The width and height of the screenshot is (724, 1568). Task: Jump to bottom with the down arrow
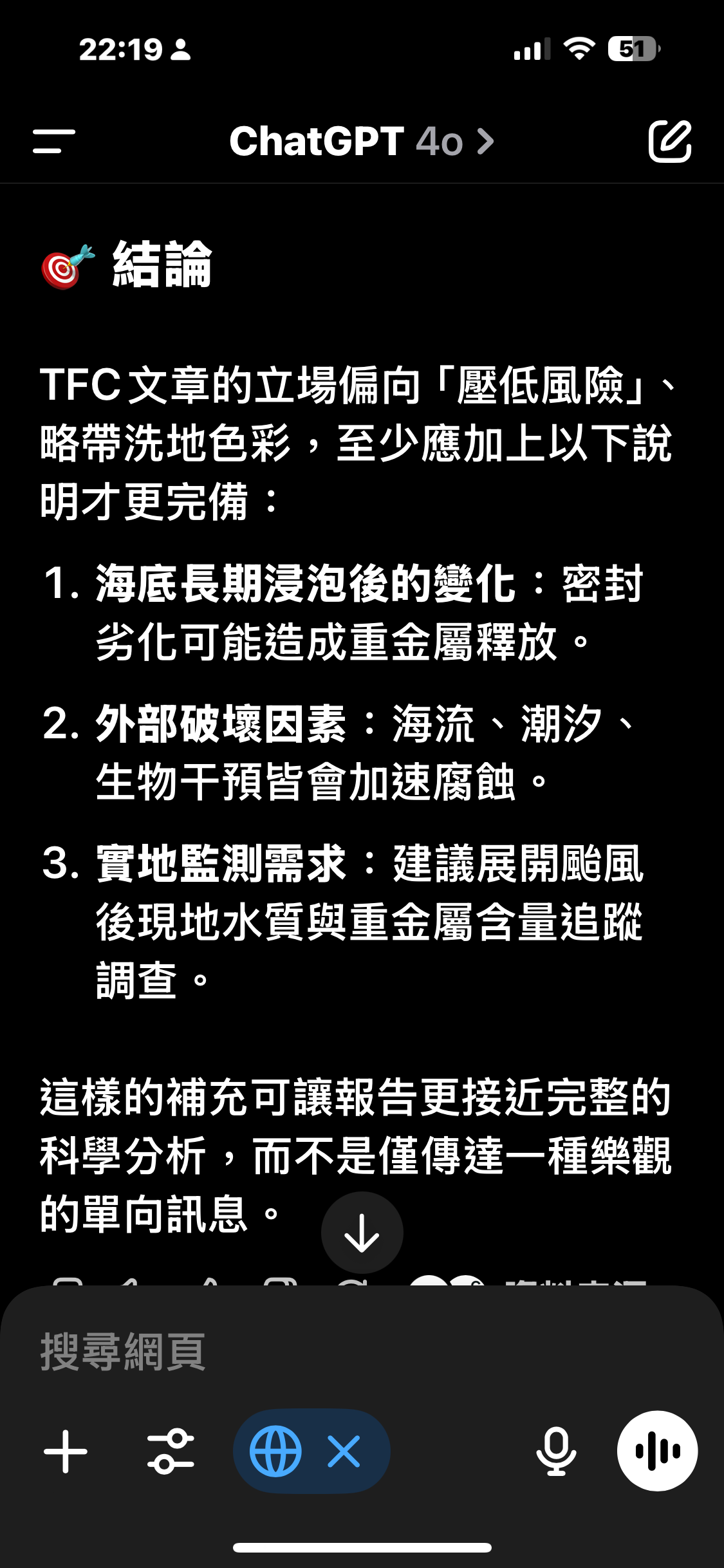click(x=362, y=1233)
